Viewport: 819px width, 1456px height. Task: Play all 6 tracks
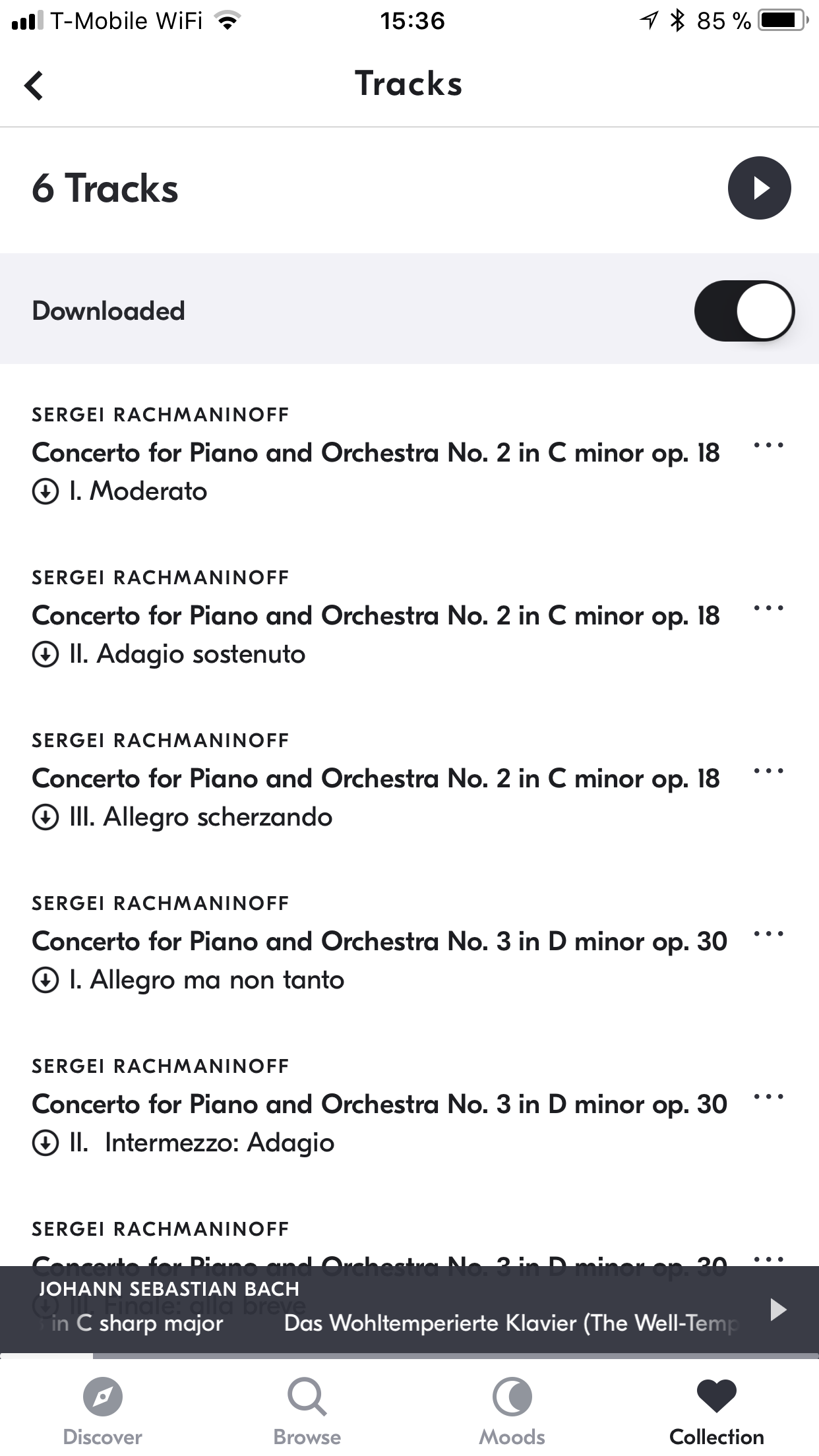759,188
